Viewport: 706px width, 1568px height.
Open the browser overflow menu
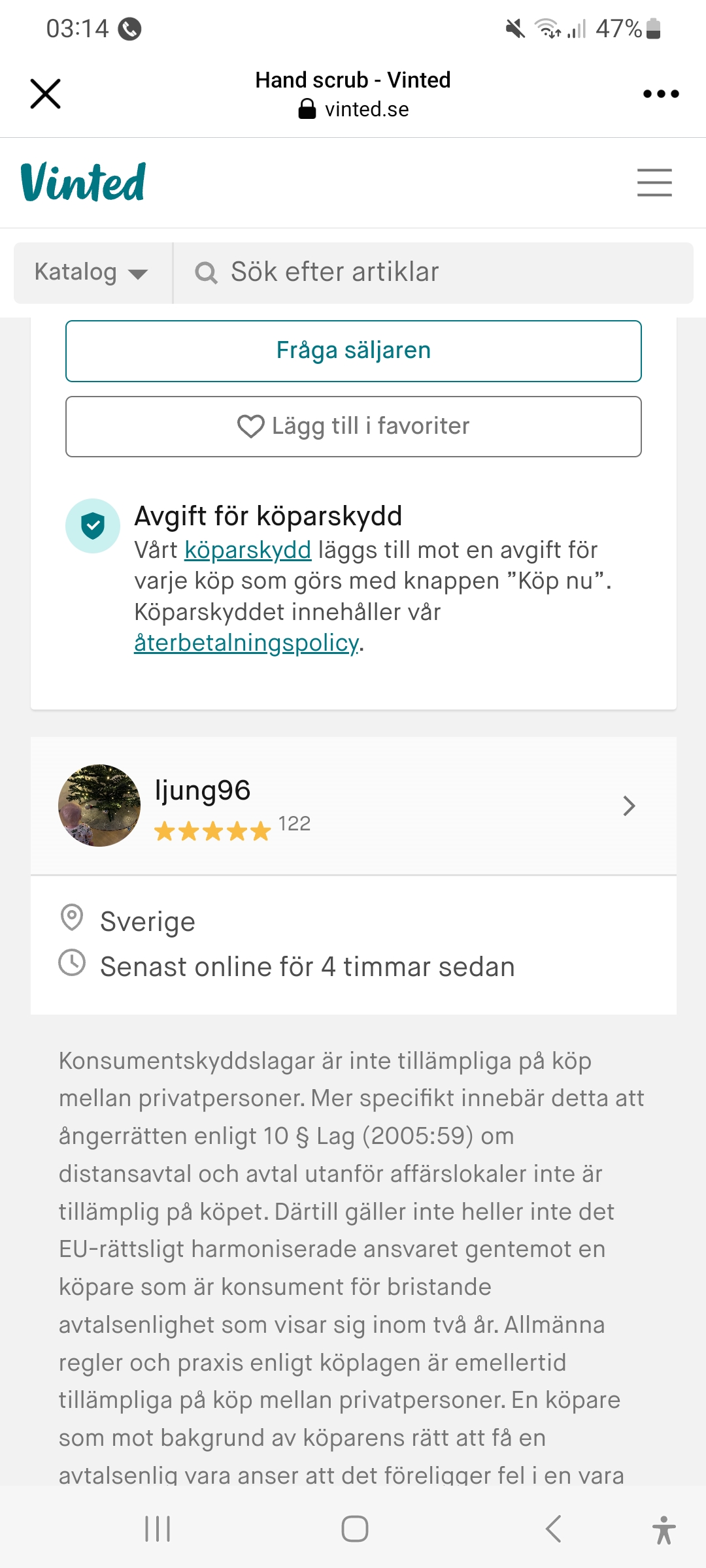661,93
